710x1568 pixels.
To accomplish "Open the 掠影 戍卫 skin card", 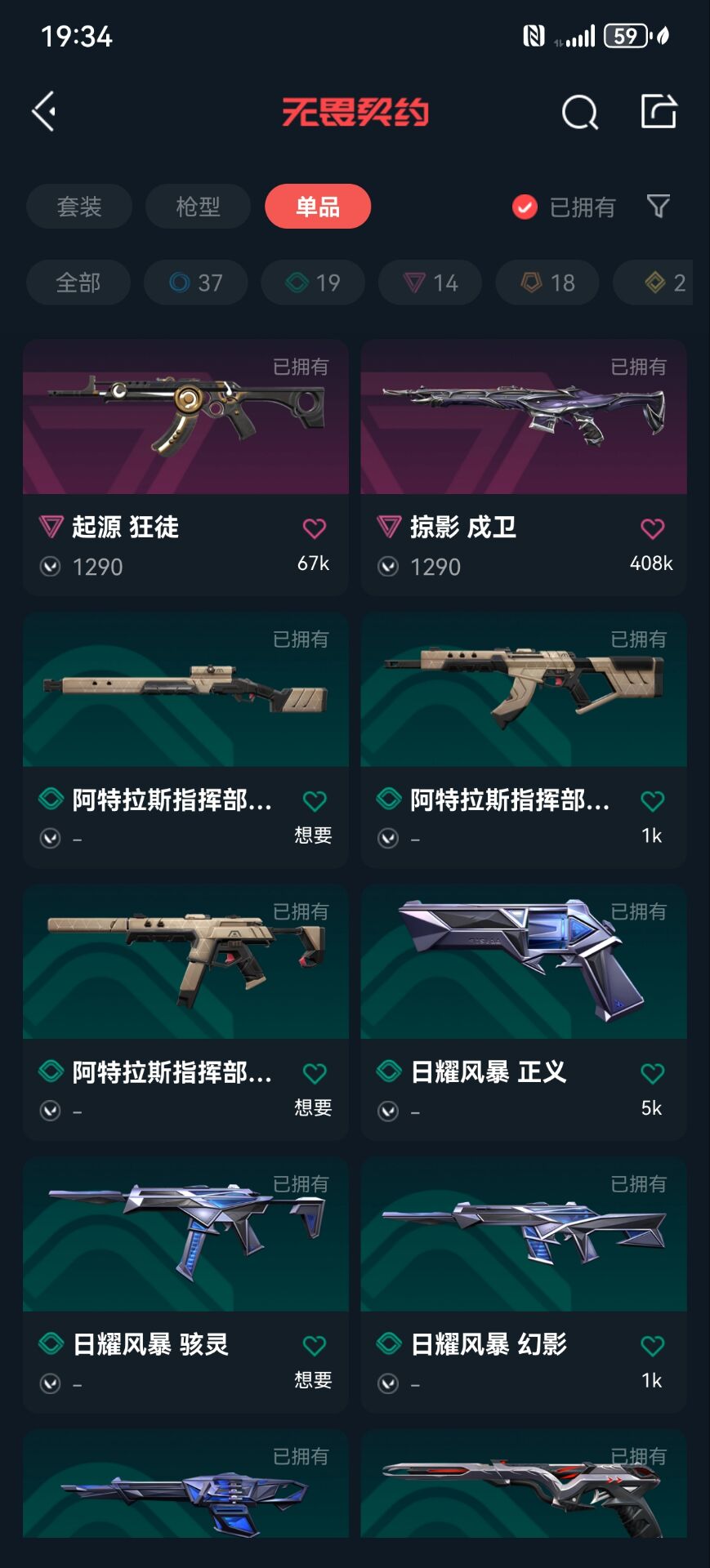I will point(523,418).
